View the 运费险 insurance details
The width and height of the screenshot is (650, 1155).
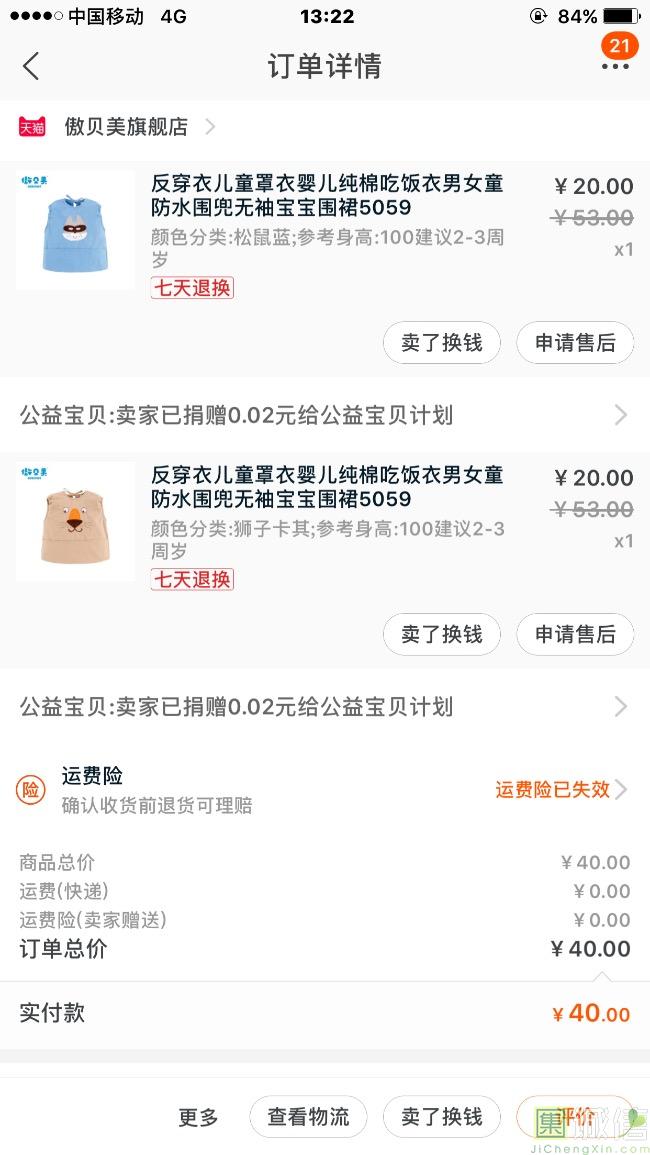[x=324, y=789]
